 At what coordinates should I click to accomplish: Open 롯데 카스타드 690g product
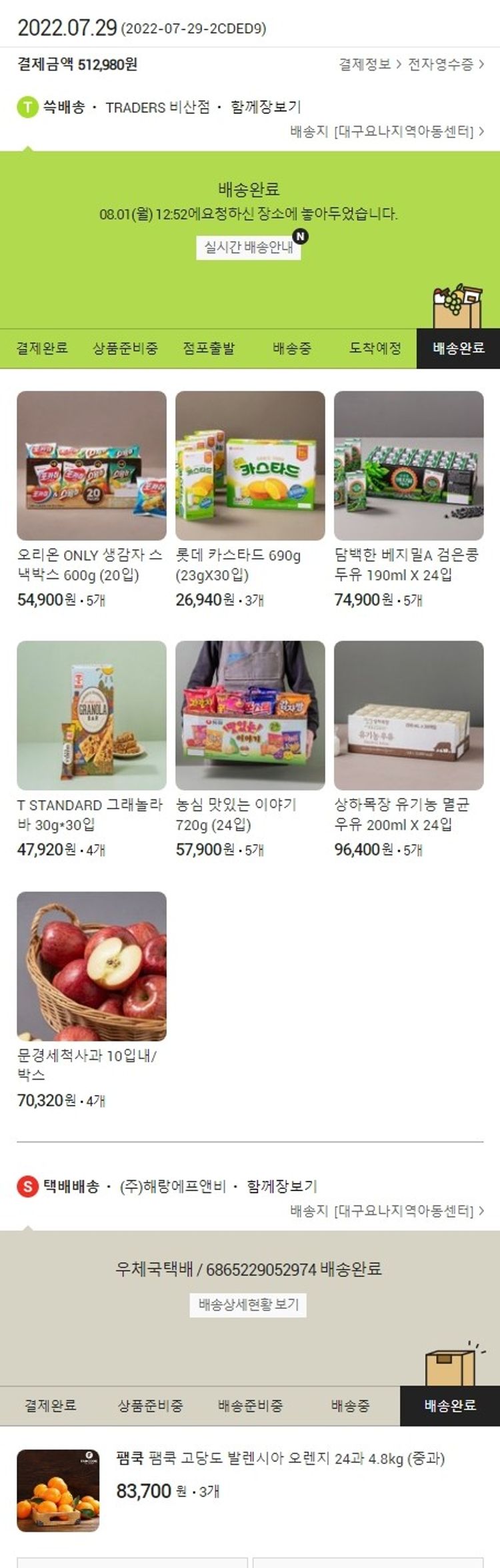tap(250, 466)
